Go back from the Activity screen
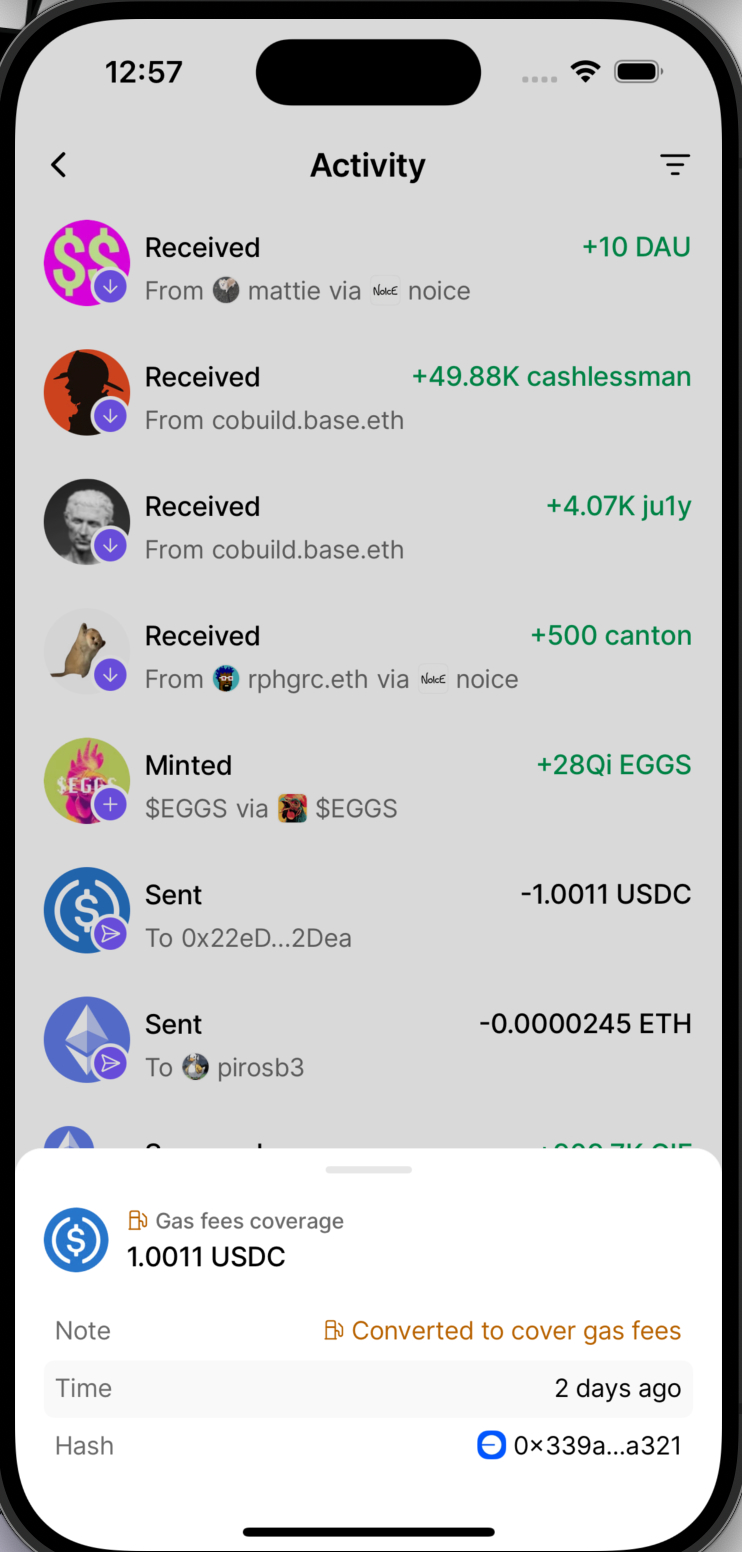 (x=59, y=165)
